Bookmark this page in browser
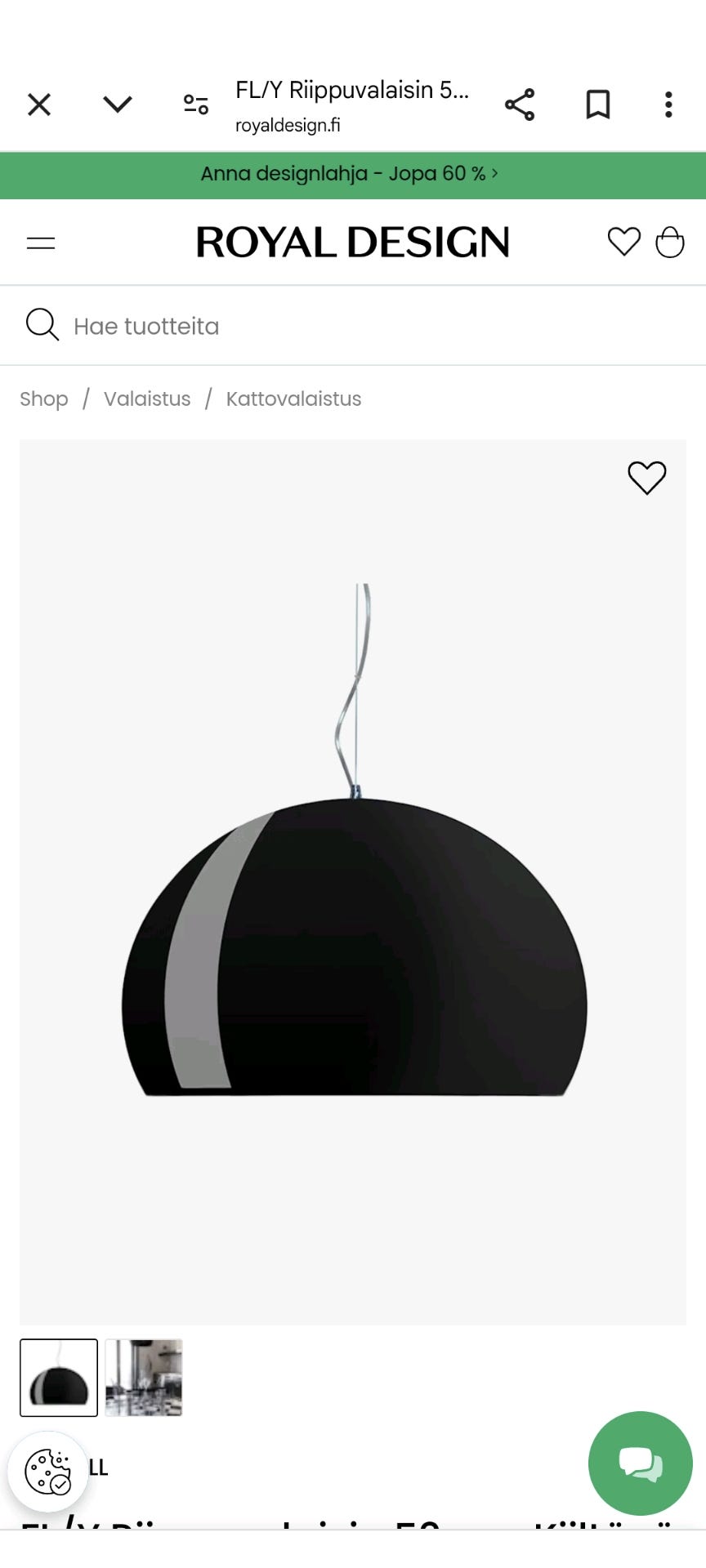706x1568 pixels. tap(598, 105)
